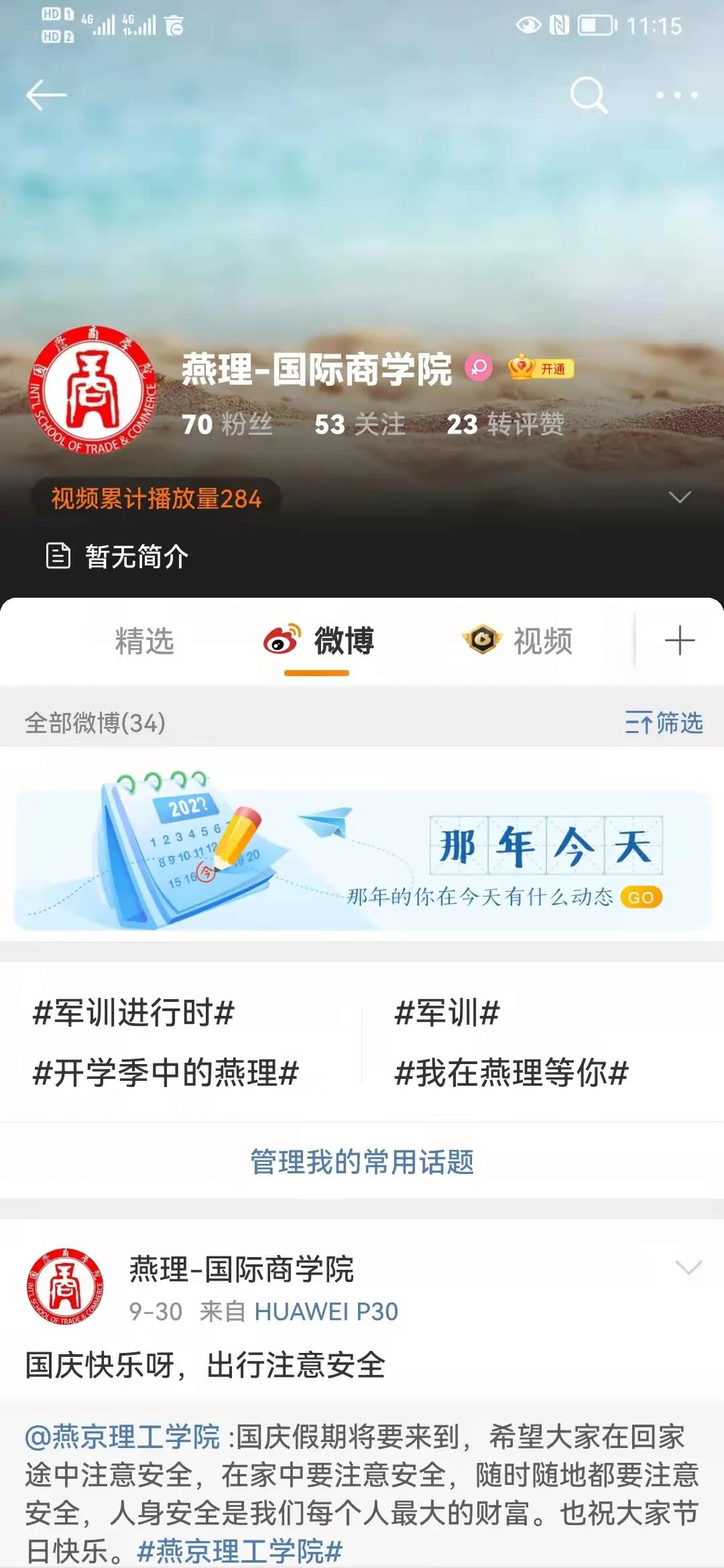Open the #军训进行时# topic
The height and width of the screenshot is (1568, 724).
tap(133, 1012)
